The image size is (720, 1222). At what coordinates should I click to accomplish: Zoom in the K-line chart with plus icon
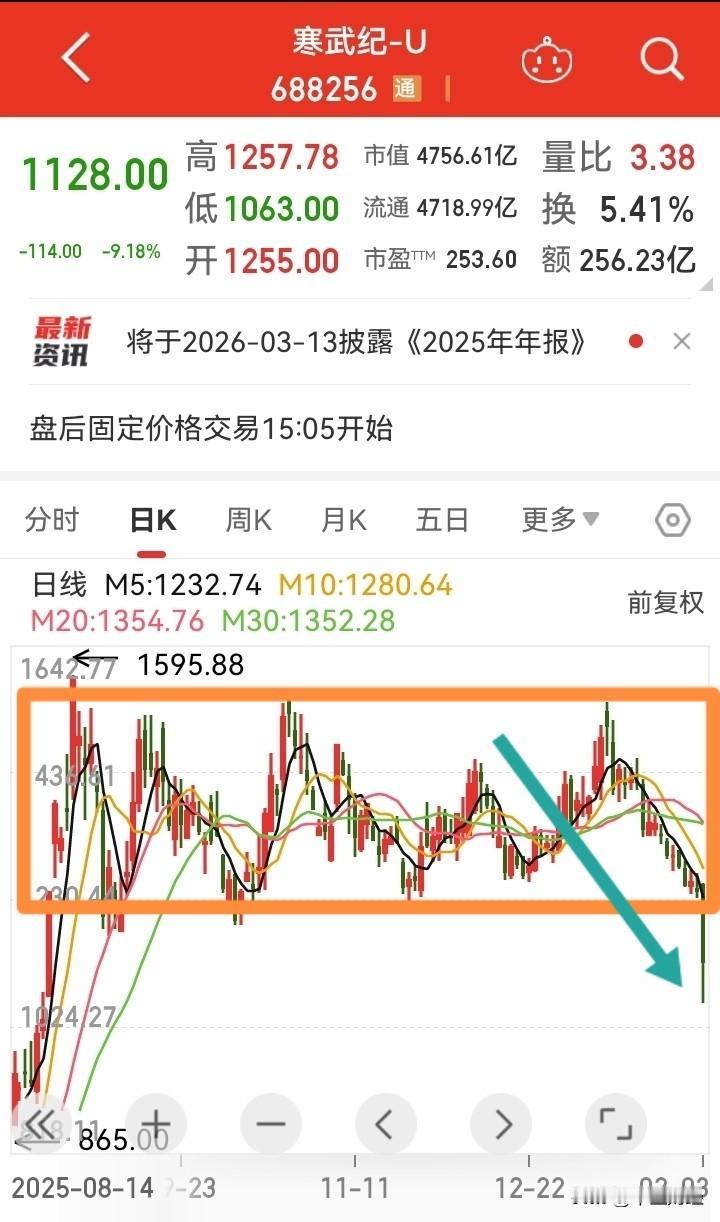point(155,1124)
